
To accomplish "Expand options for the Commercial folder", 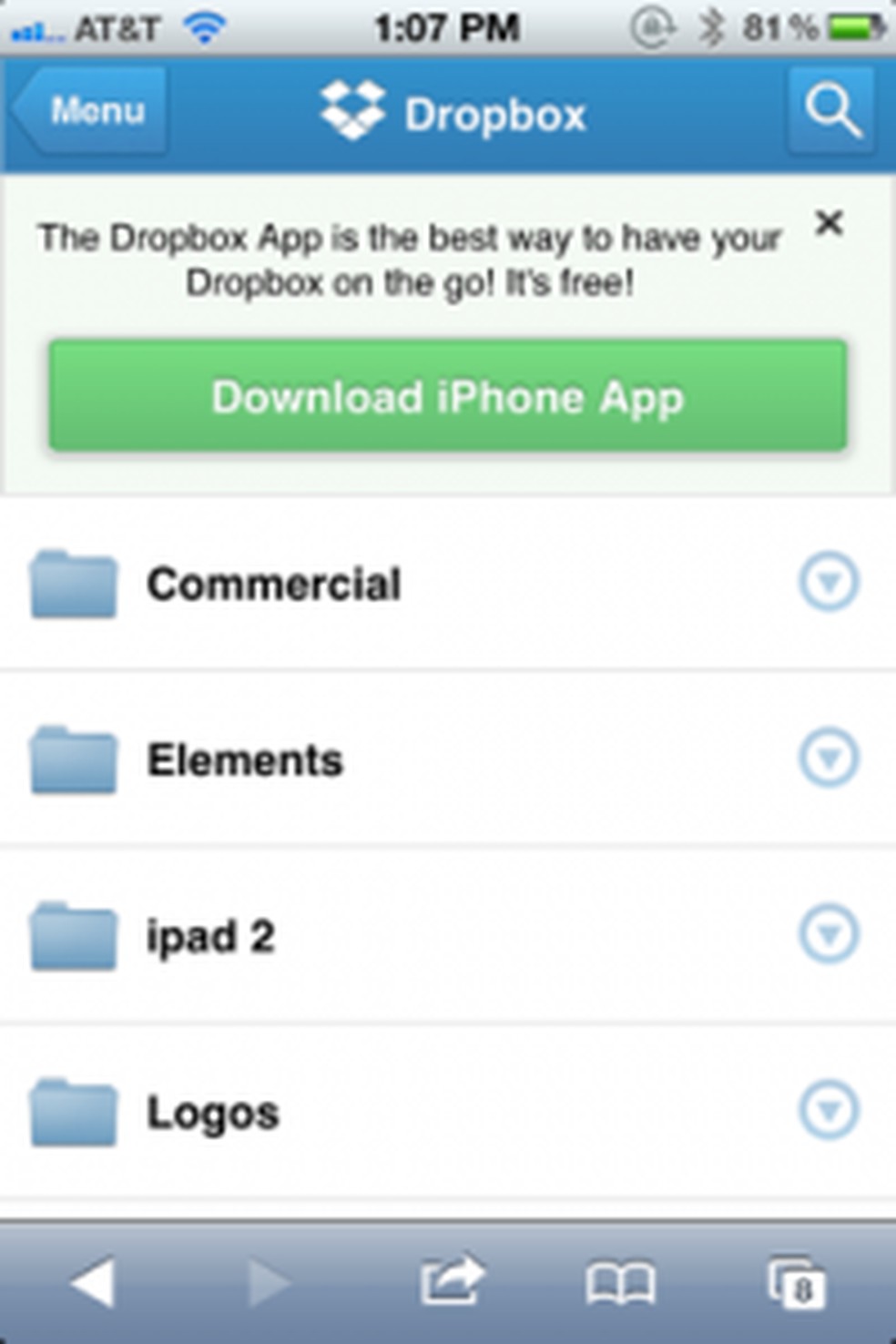I will tap(829, 581).
